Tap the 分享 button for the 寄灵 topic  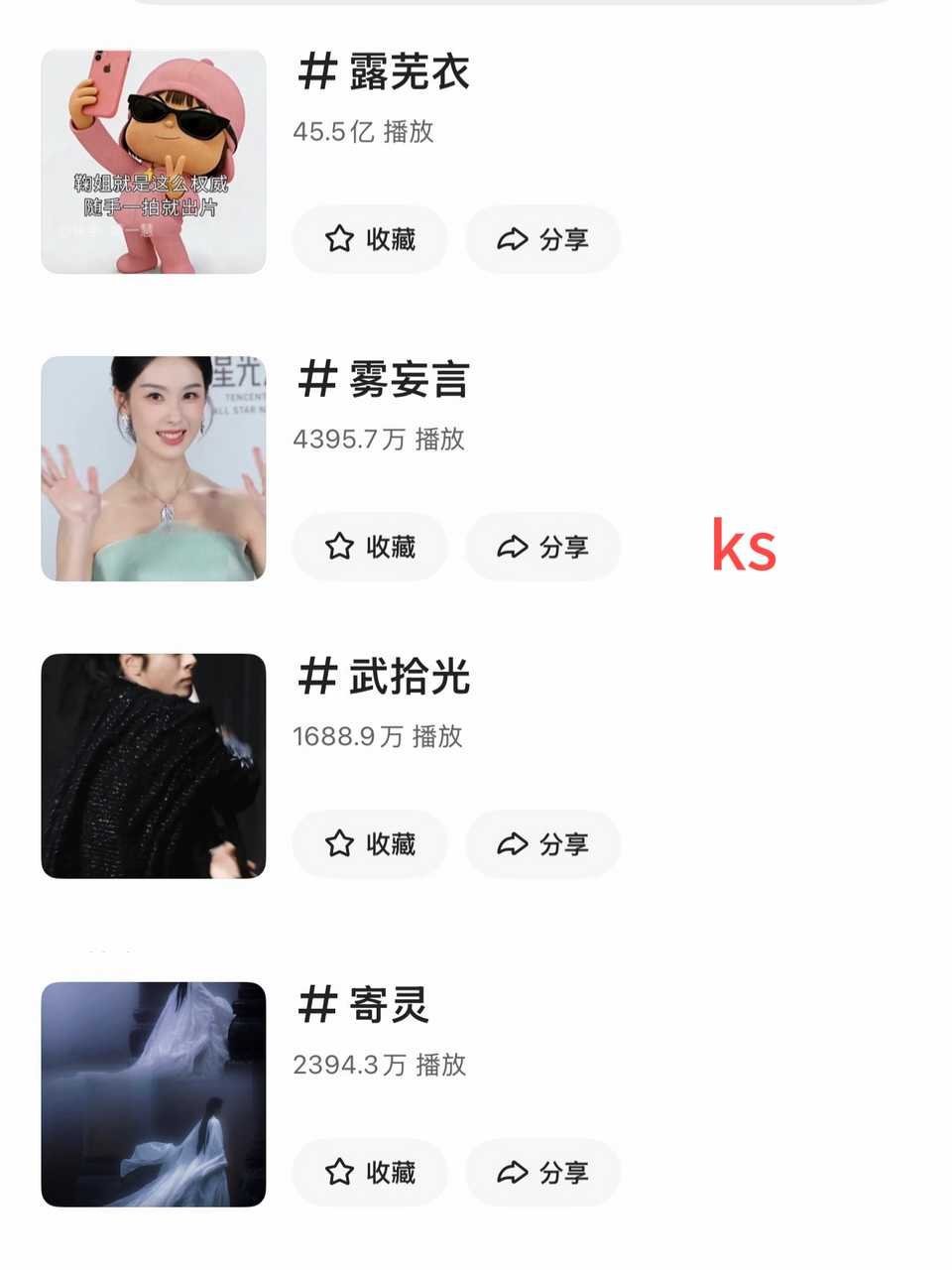(543, 1172)
